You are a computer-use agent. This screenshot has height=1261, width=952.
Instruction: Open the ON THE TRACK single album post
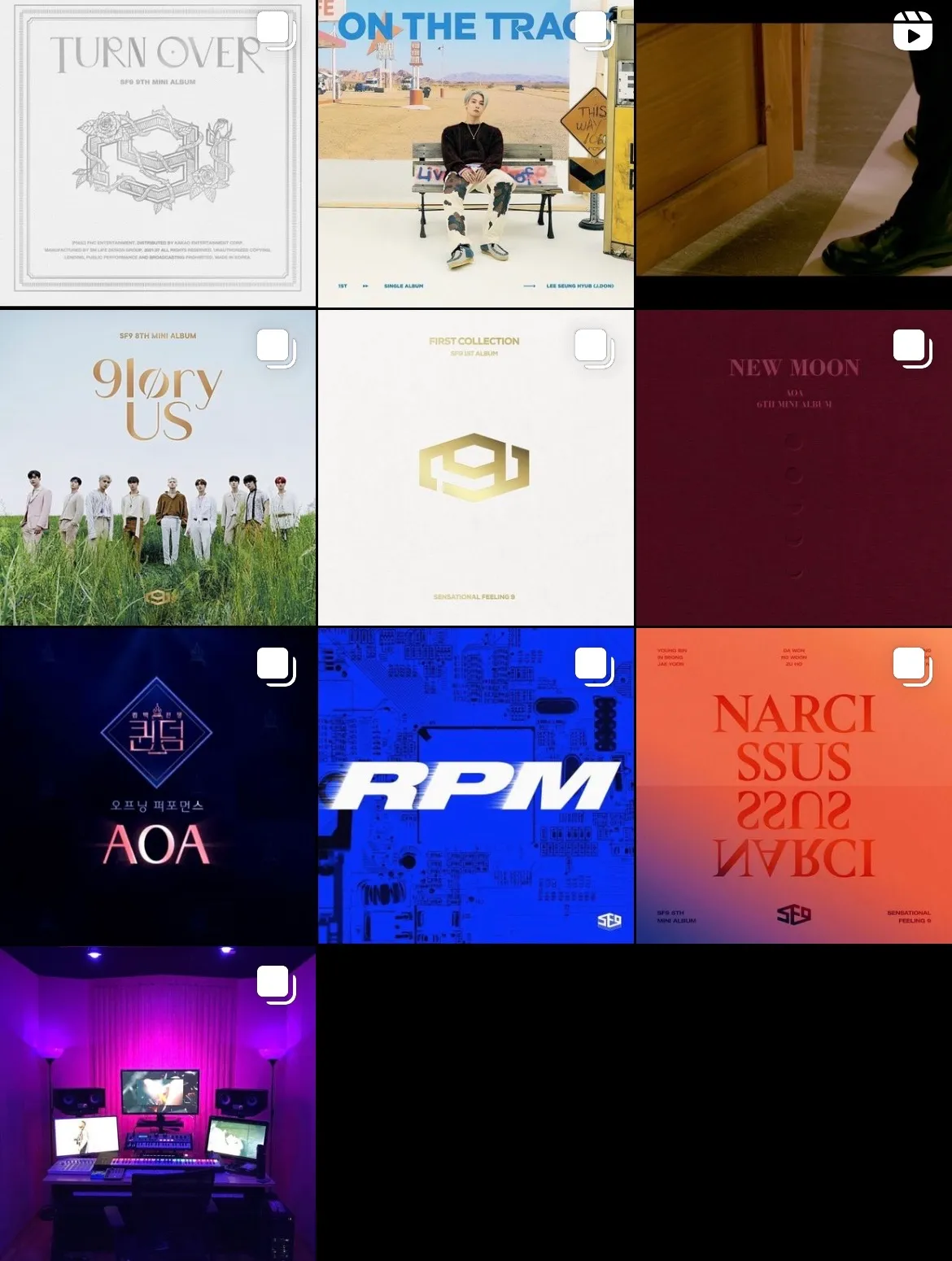[x=475, y=153]
